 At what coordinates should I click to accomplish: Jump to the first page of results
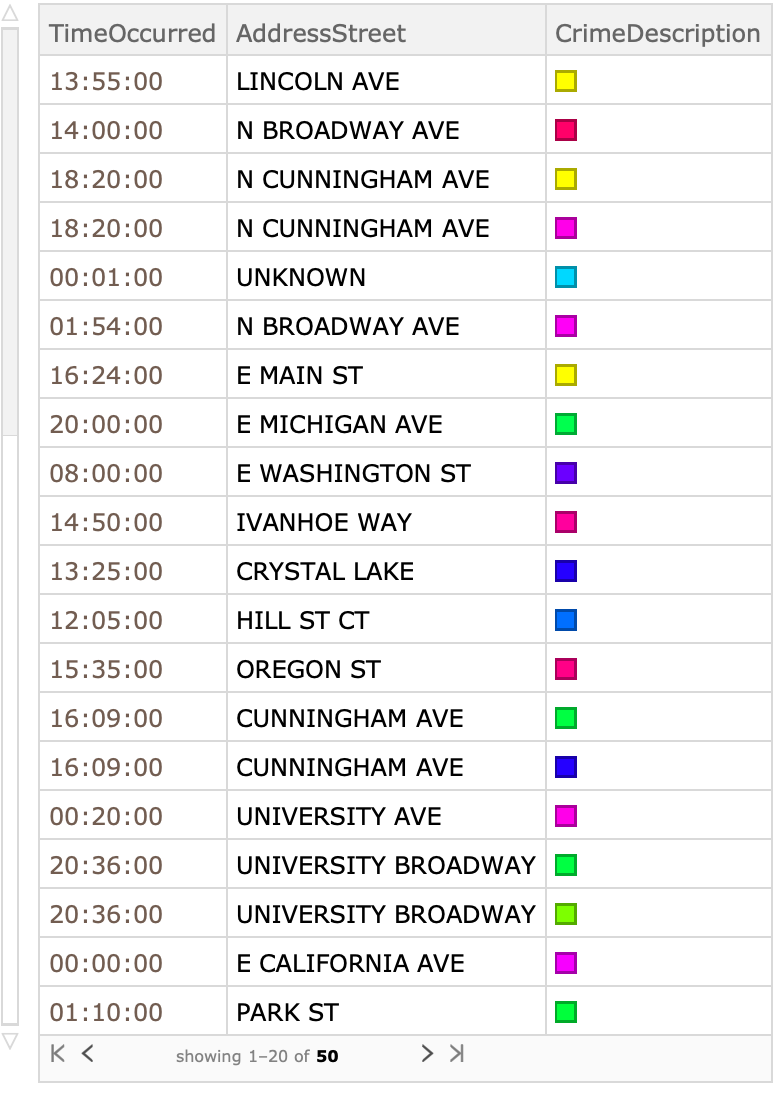58,1053
